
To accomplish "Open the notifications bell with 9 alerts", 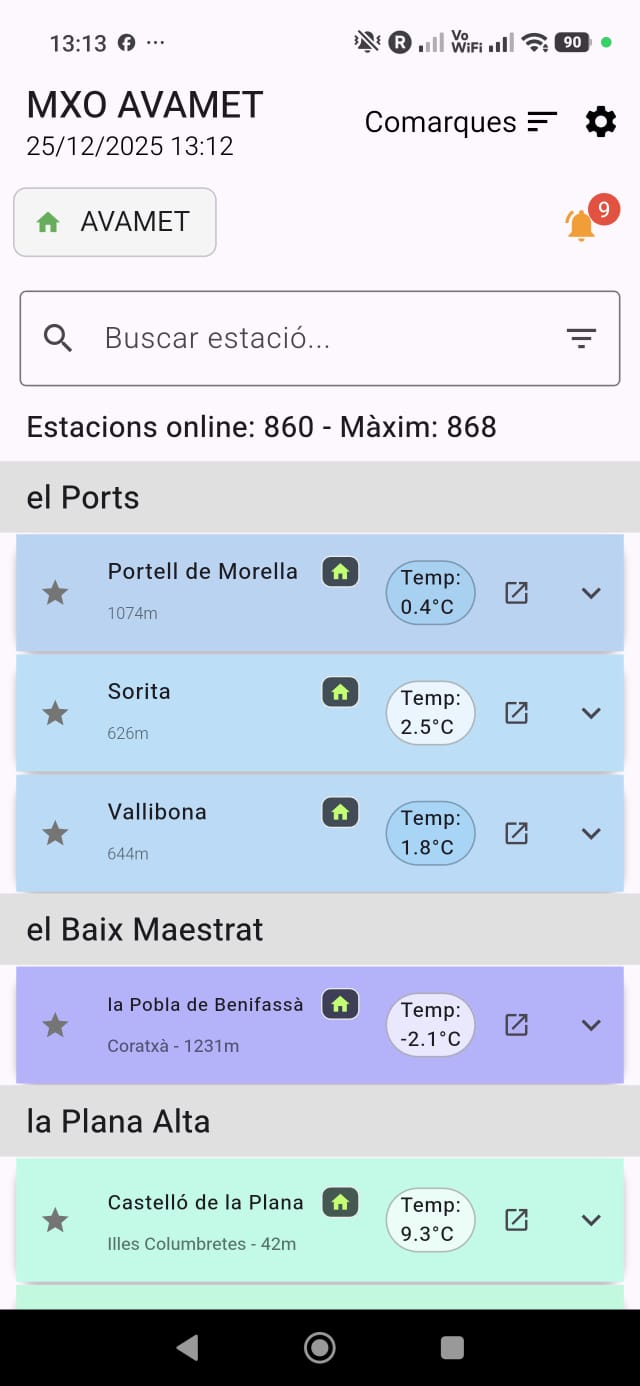I will click(581, 225).
